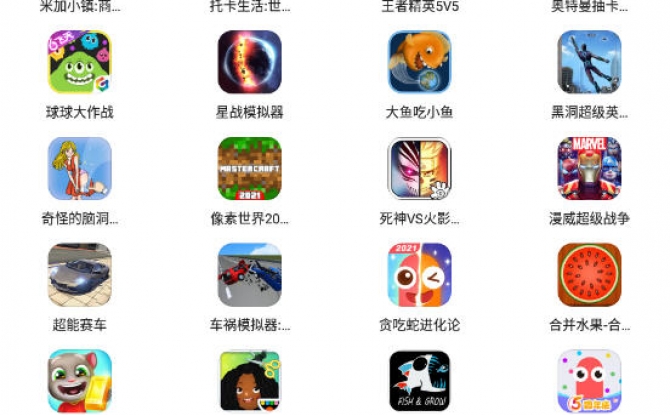Launch 像素世界20 game
670x415 pixels.
pyautogui.click(x=249, y=169)
